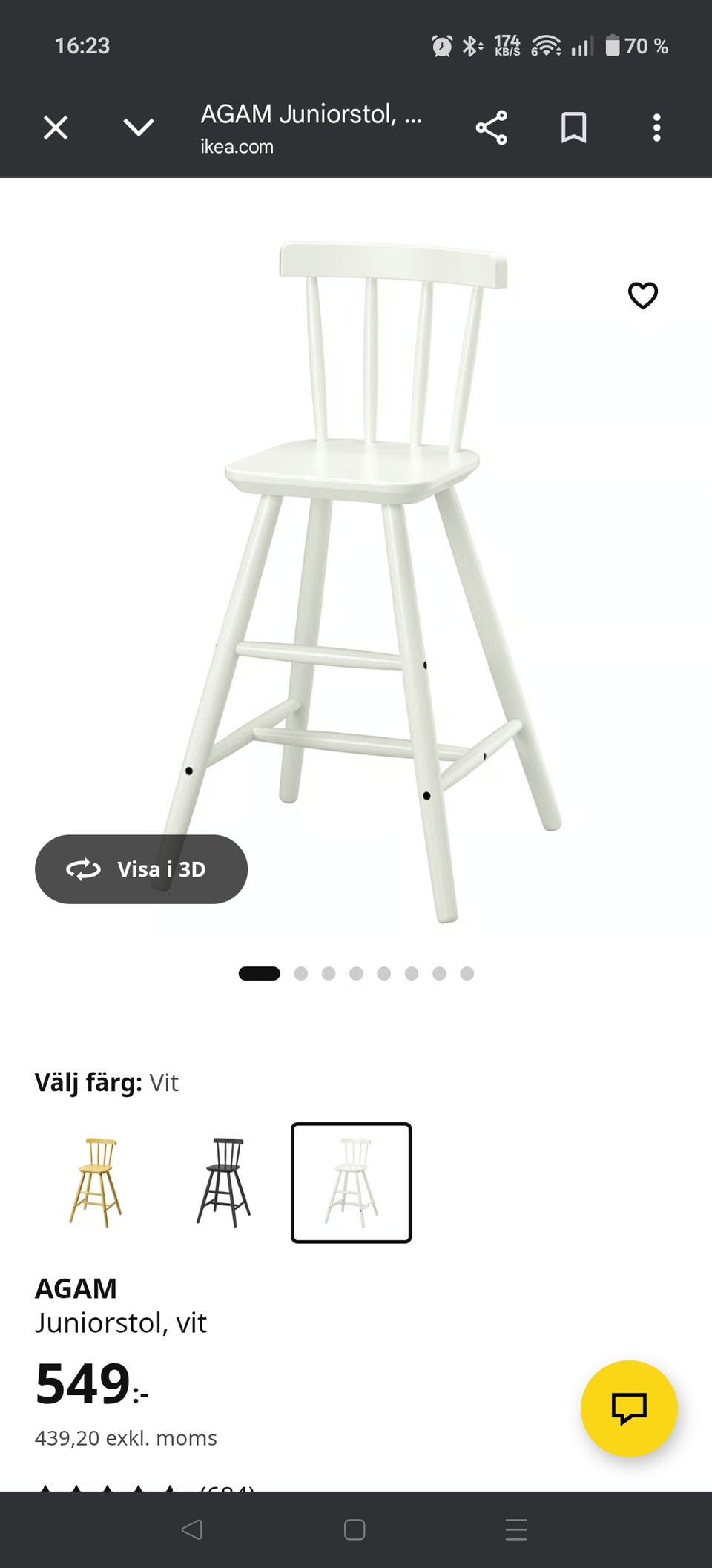Choose the black chair color

pos(223,1182)
